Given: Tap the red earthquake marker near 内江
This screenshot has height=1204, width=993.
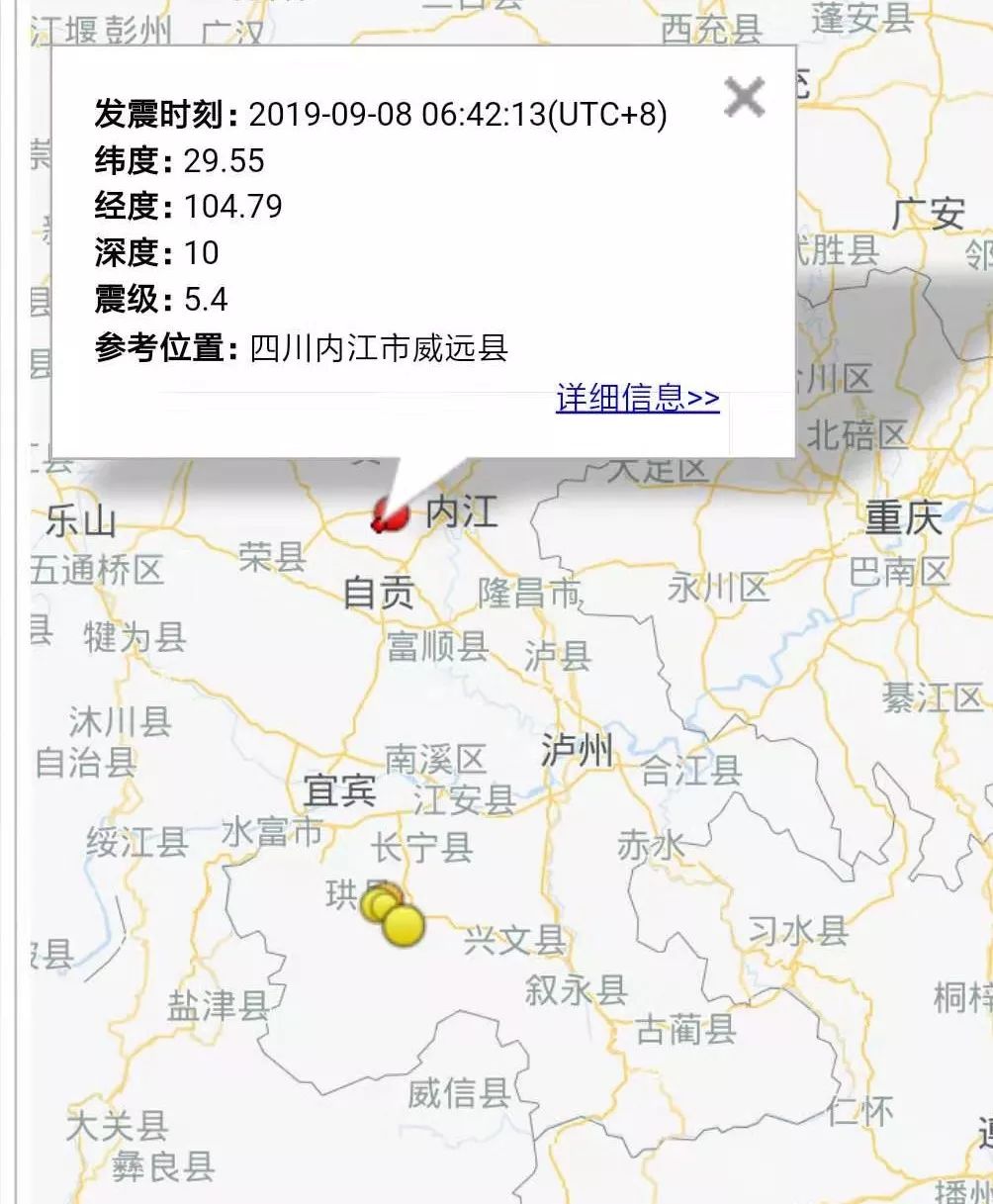Looking at the screenshot, I should (x=391, y=515).
